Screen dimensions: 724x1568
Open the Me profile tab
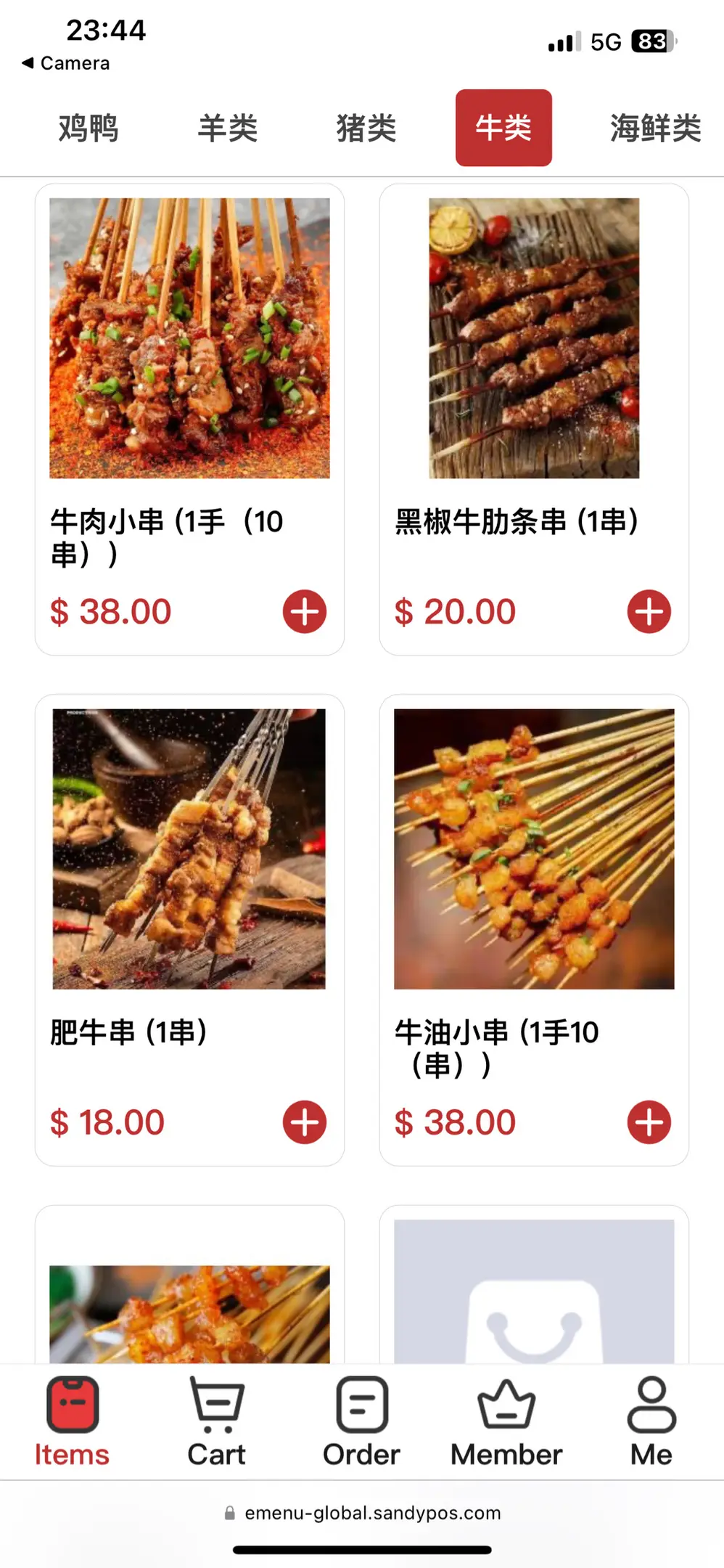651,1422
